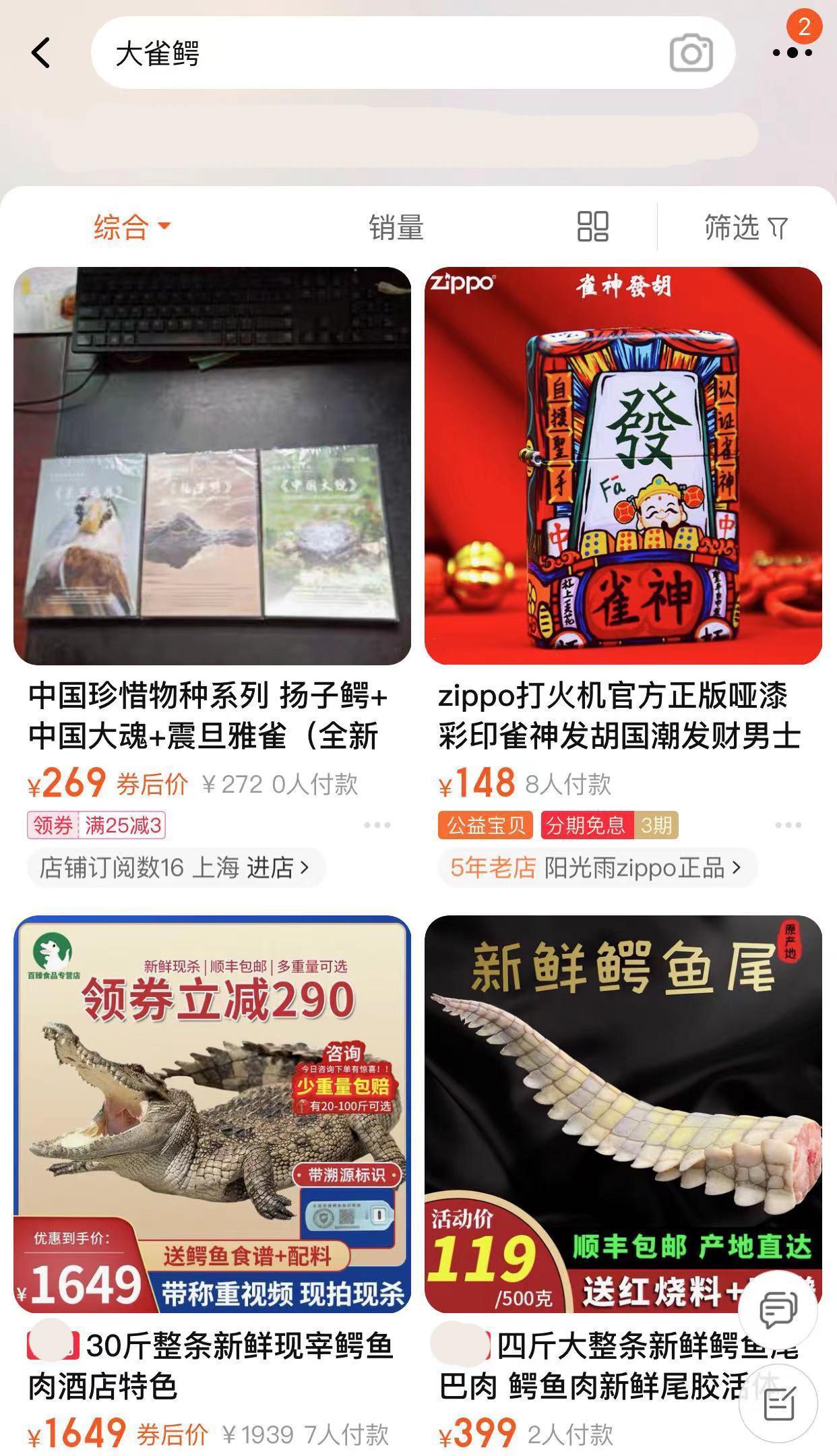Open the 中国珍惜物种系列 product card
Viewport: 837px width, 1456px height.
pos(212,465)
